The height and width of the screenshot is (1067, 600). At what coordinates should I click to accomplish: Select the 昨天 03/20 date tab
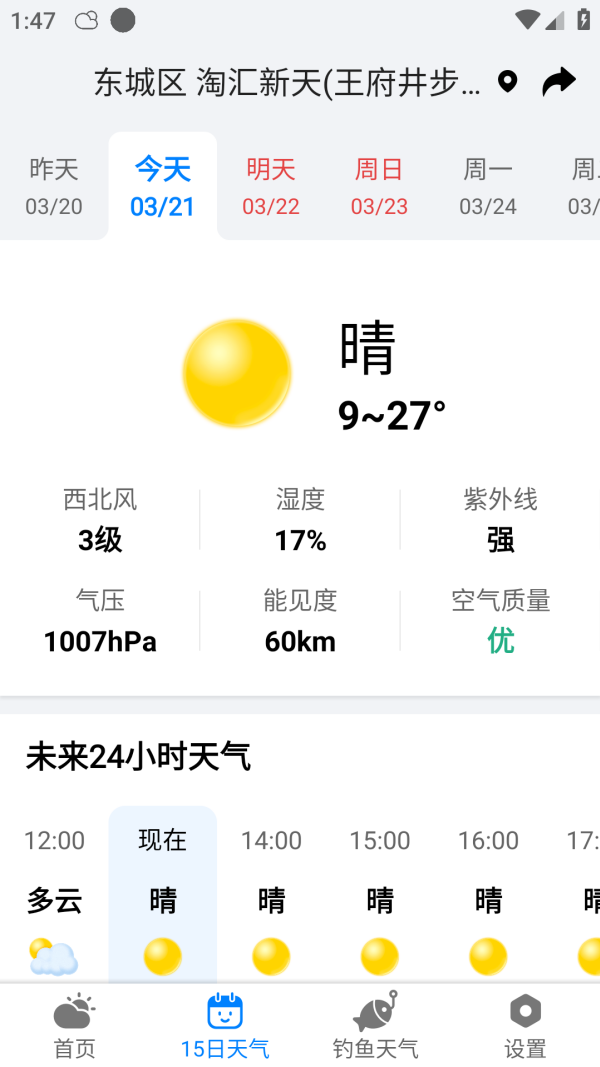[x=54, y=187]
